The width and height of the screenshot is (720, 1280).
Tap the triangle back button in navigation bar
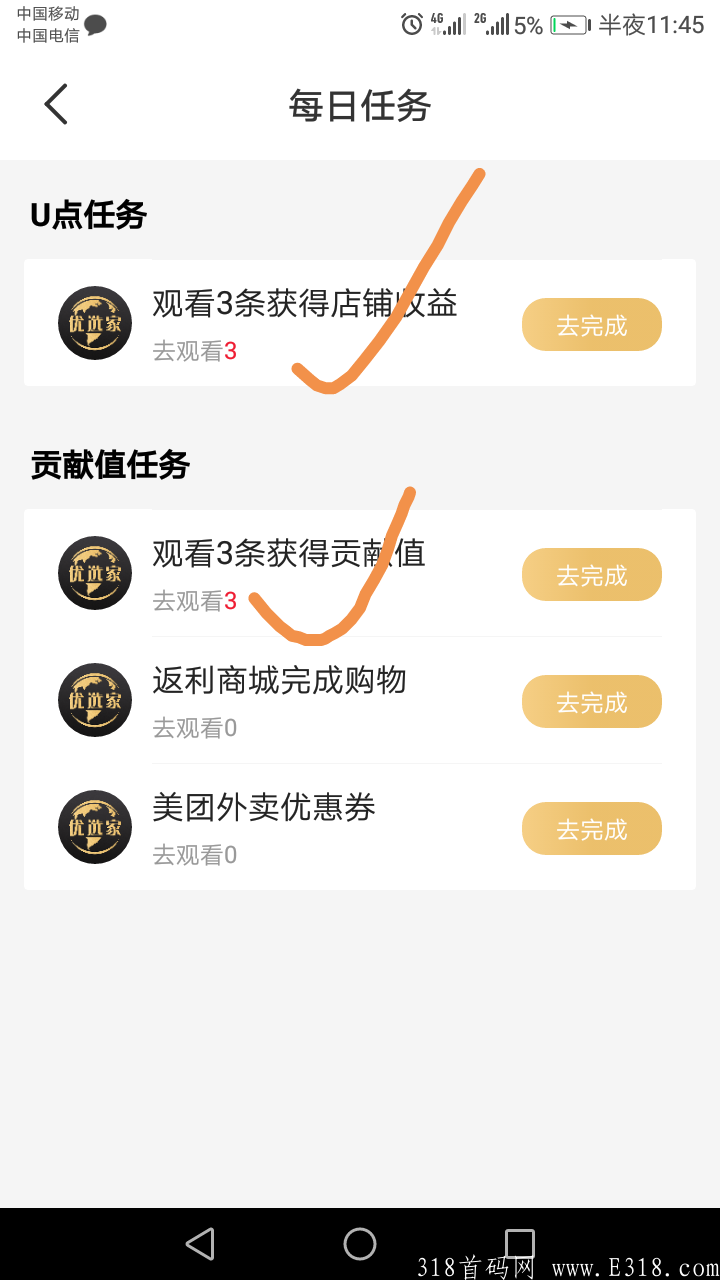200,1244
